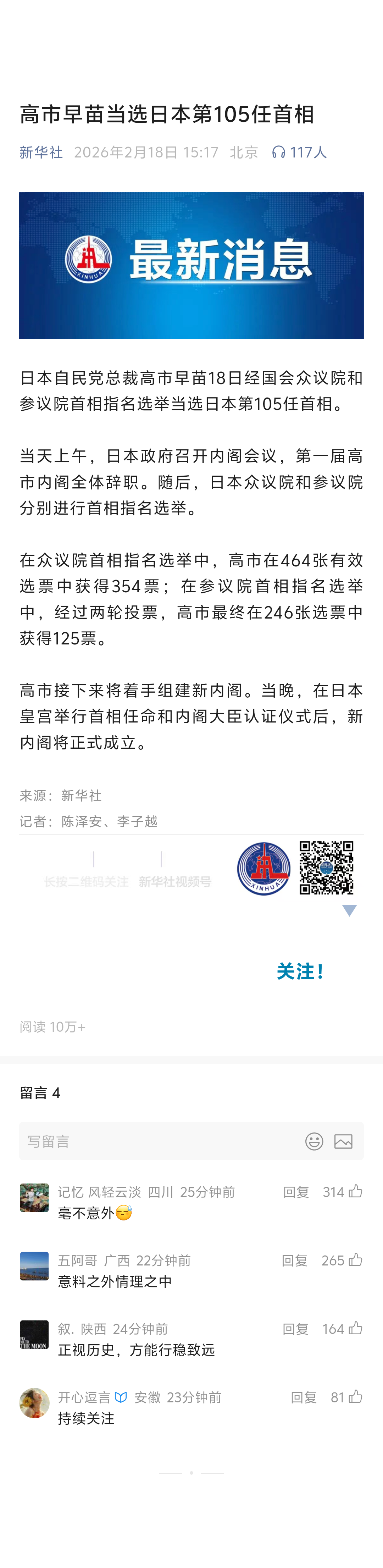The height and width of the screenshot is (1568, 383).
Task: View 记忆 风轻云淡's profile avatar
Action: coord(34,1197)
